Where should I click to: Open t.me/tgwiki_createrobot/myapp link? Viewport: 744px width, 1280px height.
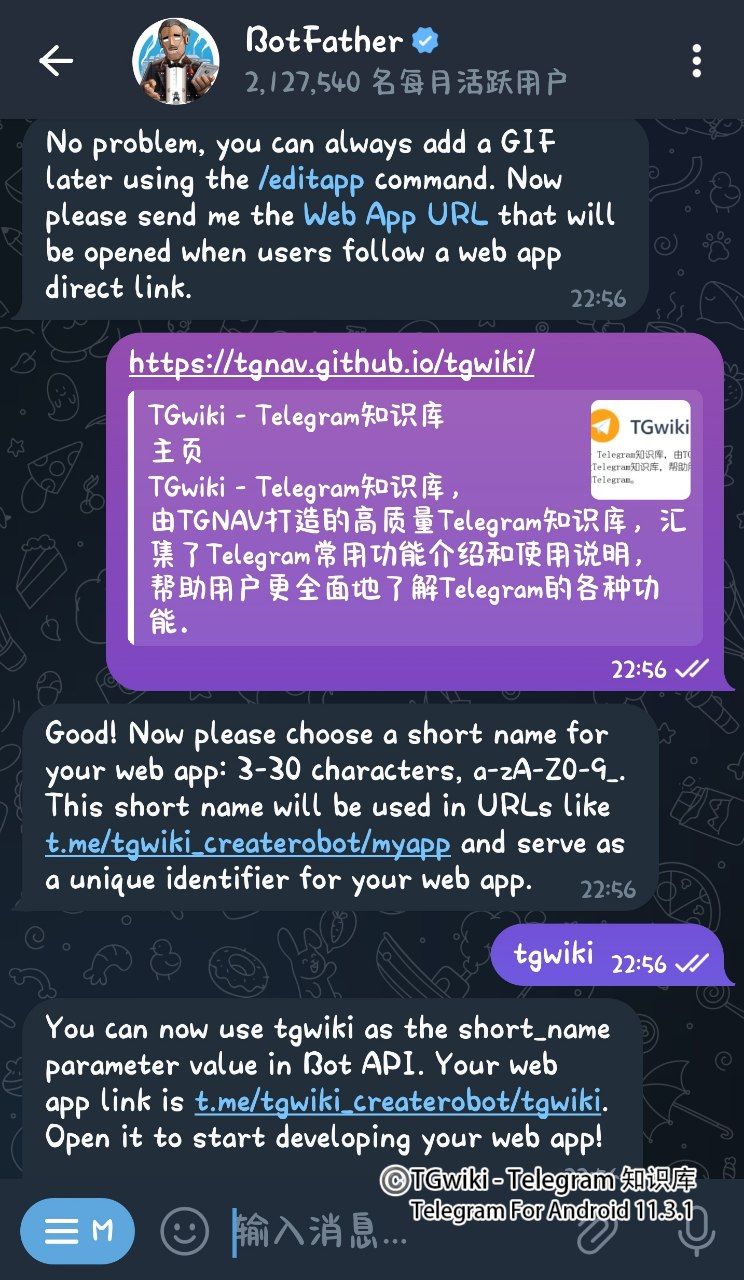tap(249, 843)
